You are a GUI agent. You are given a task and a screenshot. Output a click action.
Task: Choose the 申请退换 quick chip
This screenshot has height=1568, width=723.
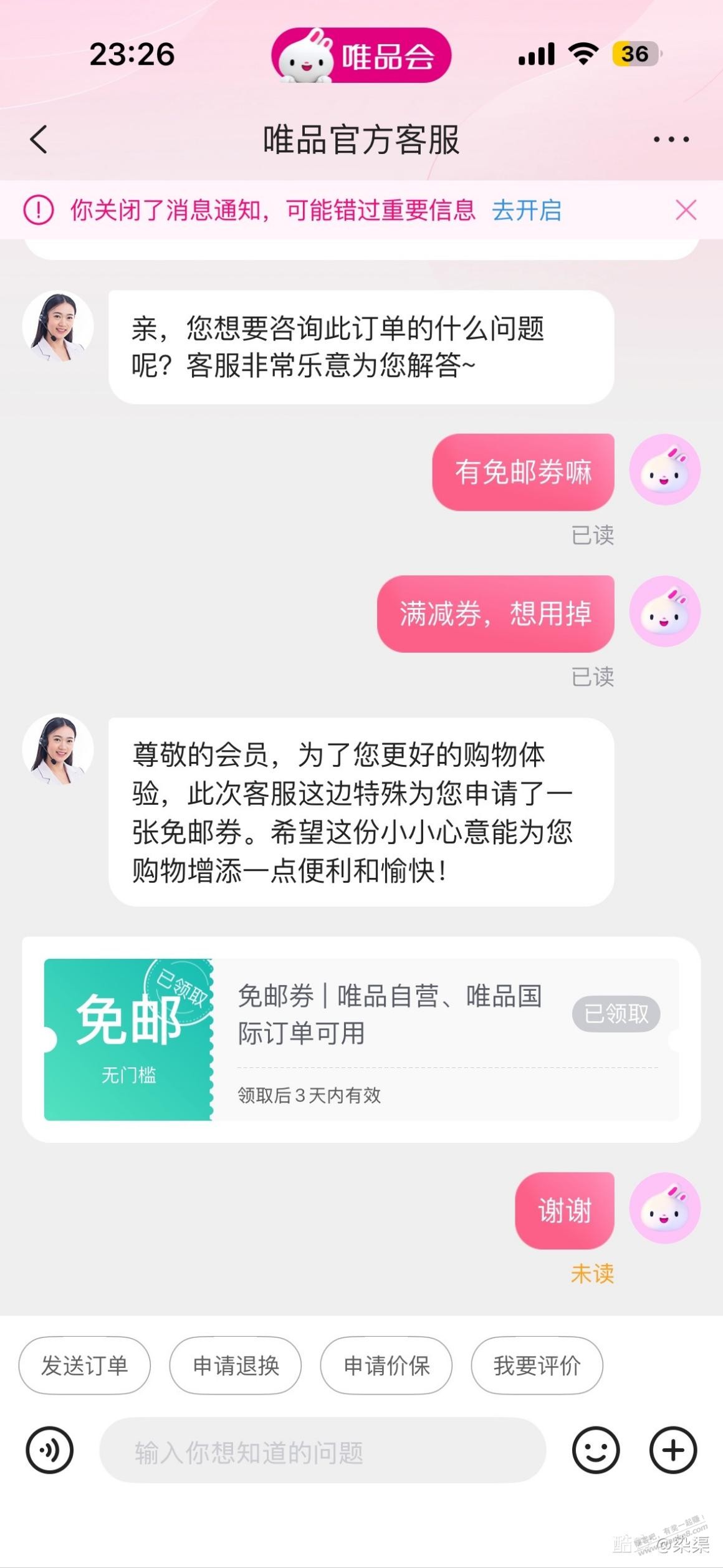point(236,1365)
